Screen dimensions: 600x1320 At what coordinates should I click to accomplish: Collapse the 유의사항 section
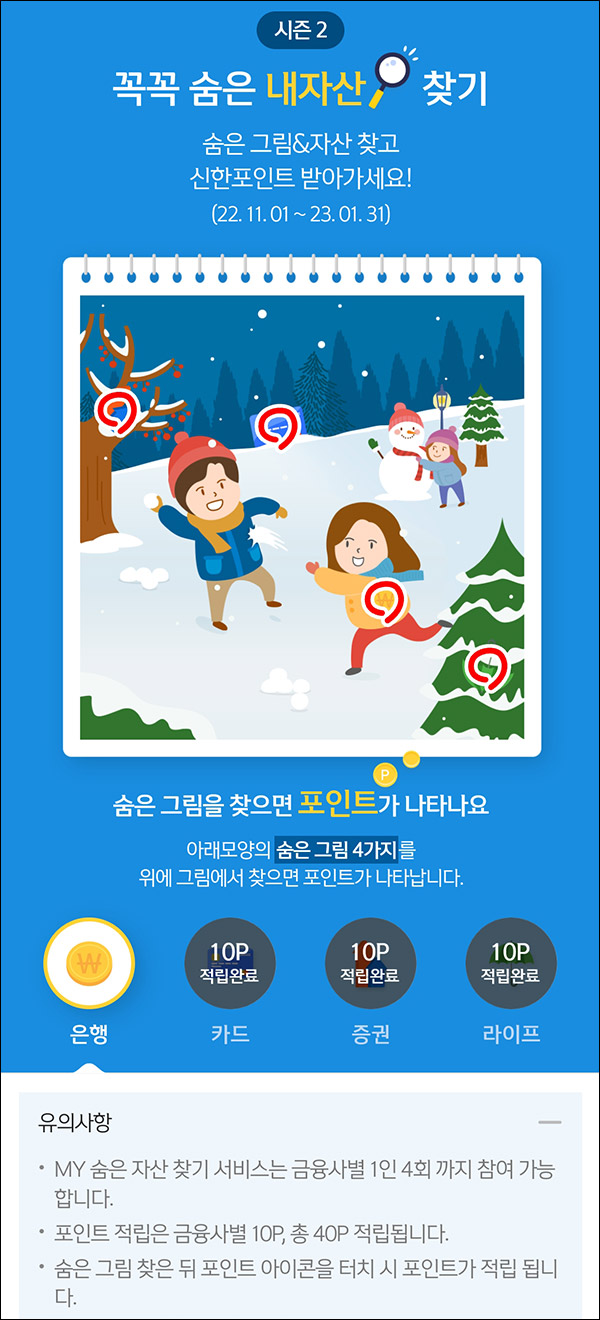549,1123
